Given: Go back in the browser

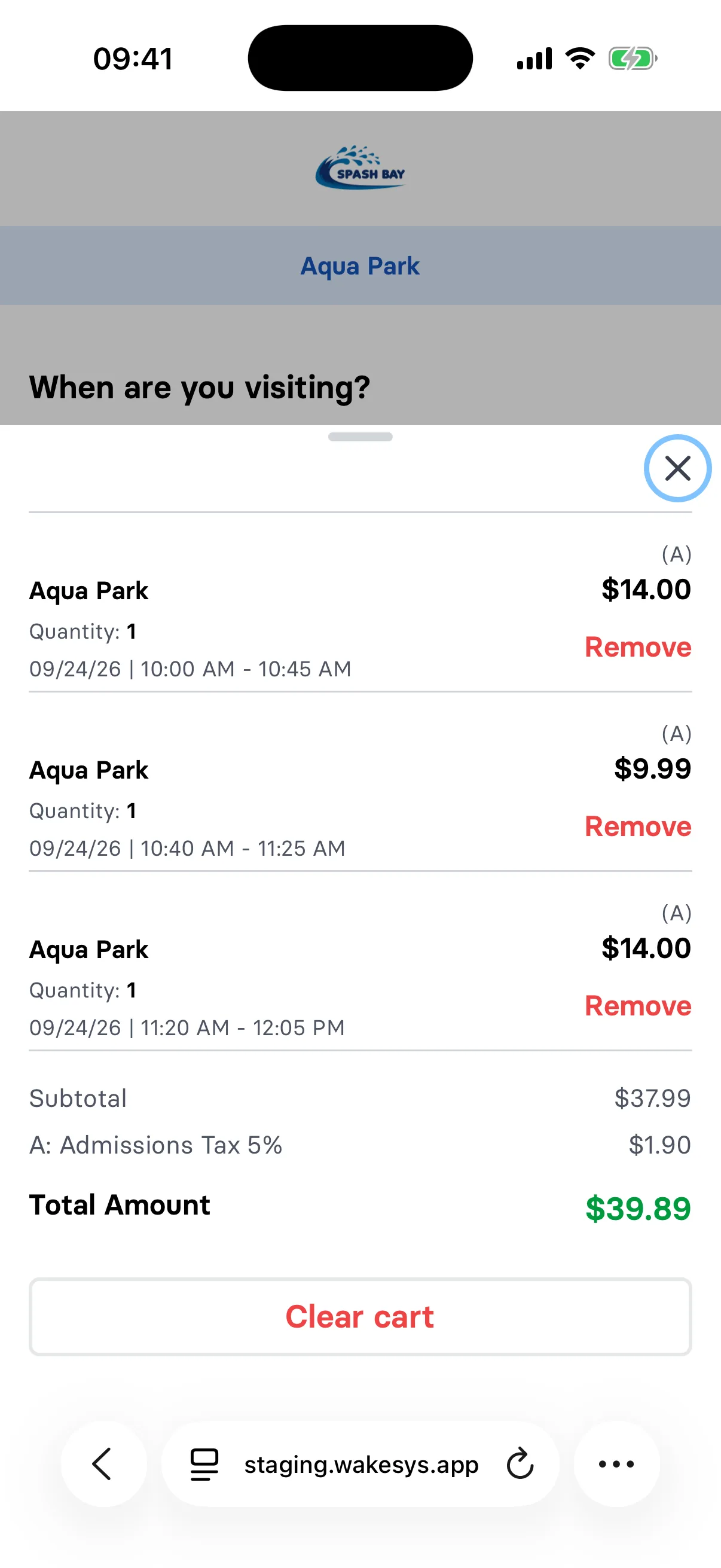Looking at the screenshot, I should tap(103, 1464).
